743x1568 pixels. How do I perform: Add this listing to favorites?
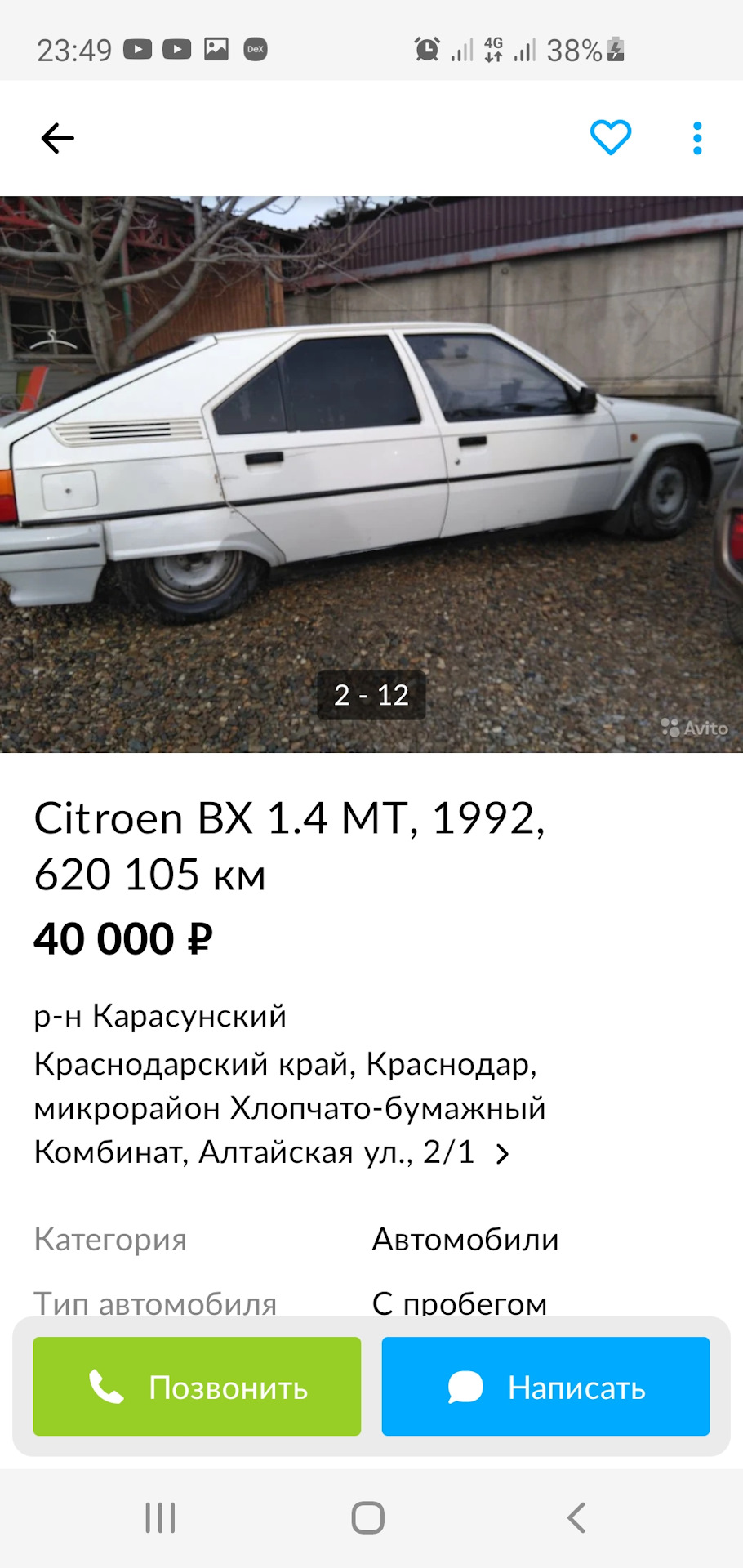(610, 137)
